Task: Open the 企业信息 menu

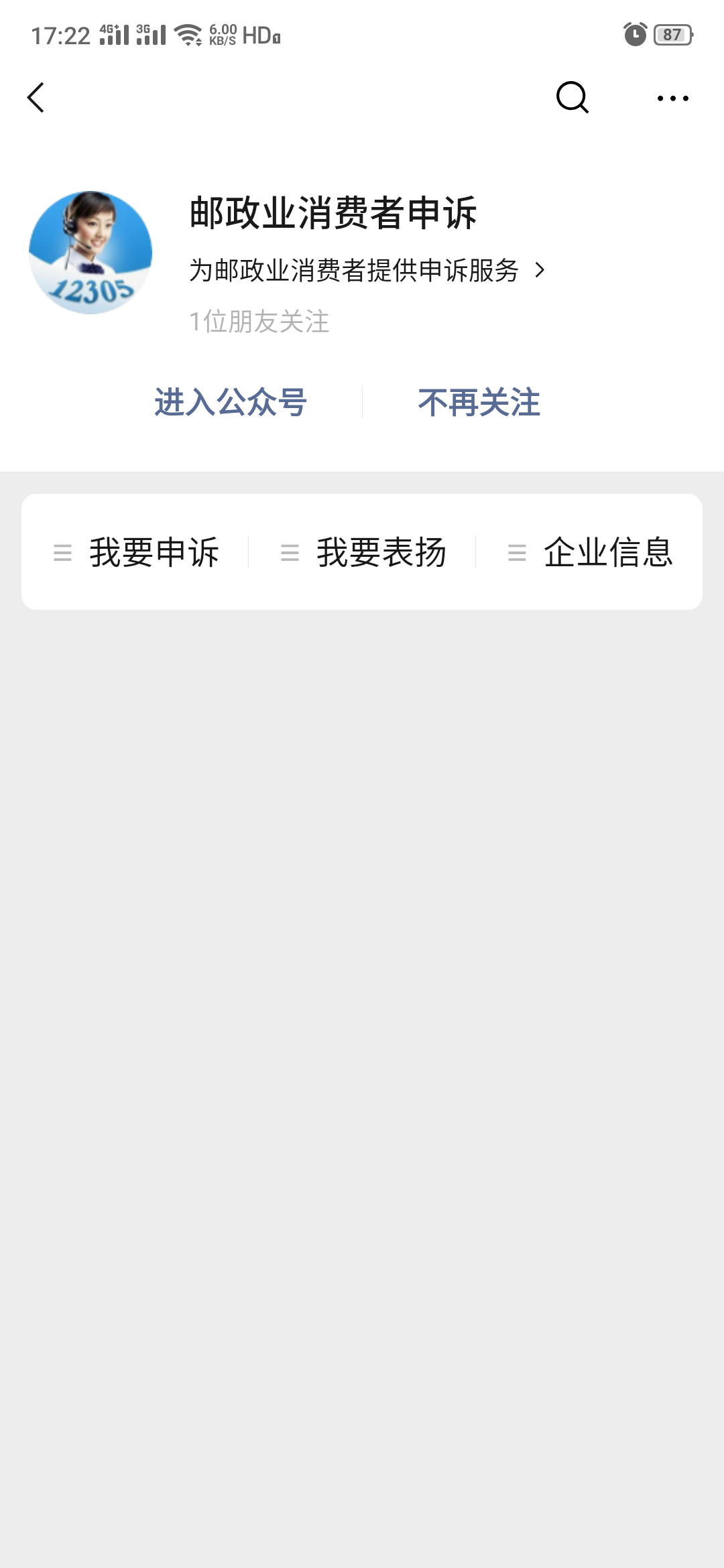Action: point(590,552)
